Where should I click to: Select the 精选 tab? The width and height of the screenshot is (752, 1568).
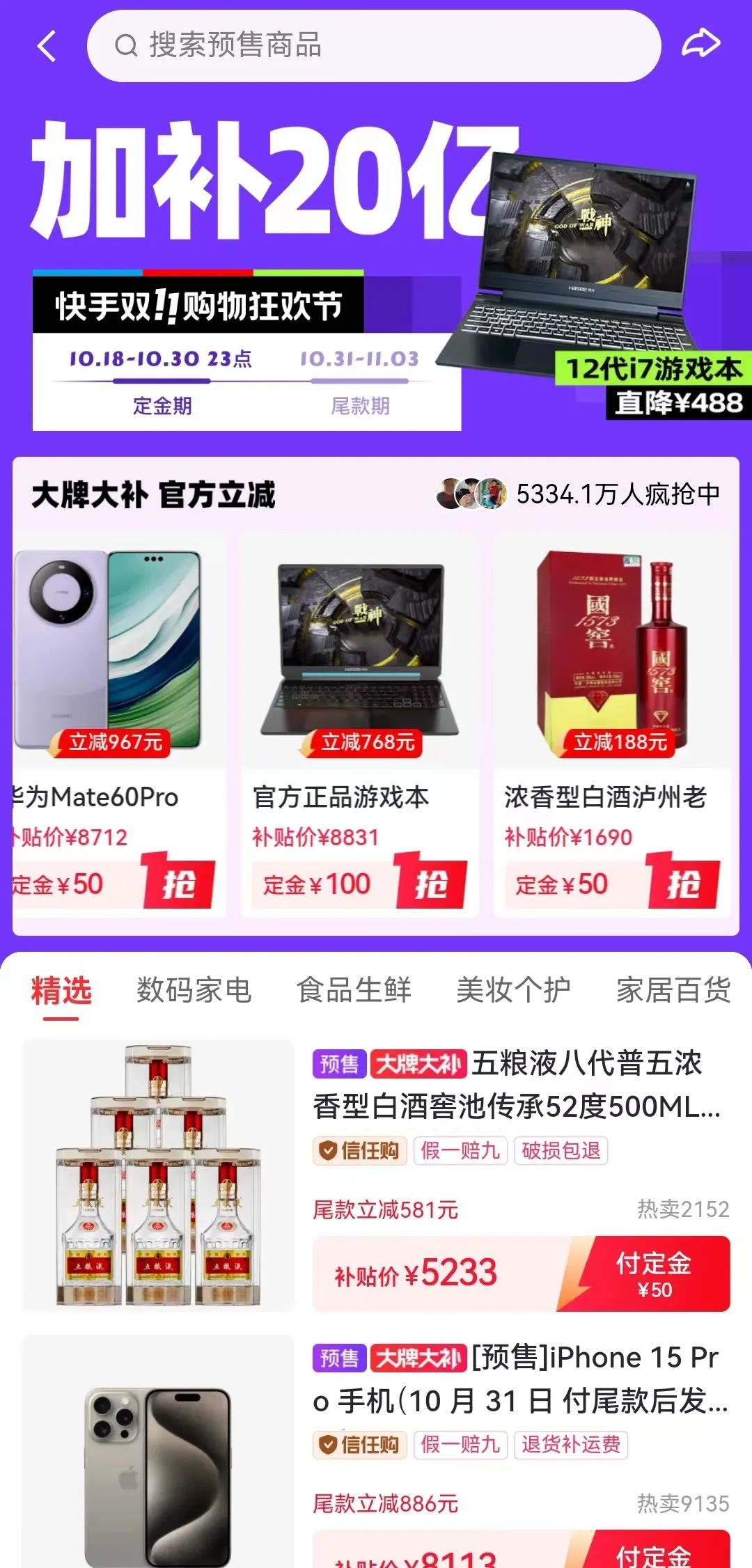[61, 990]
